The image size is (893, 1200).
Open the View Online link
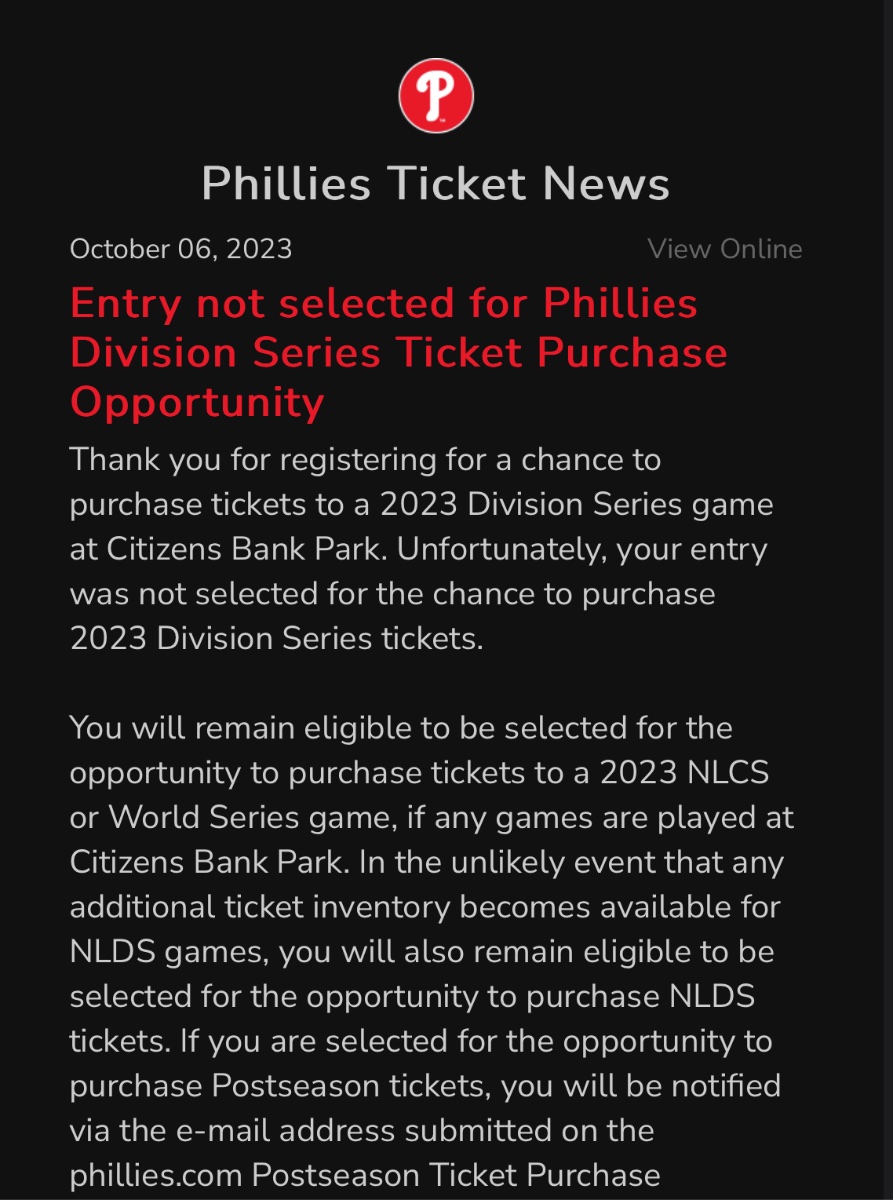pos(724,249)
